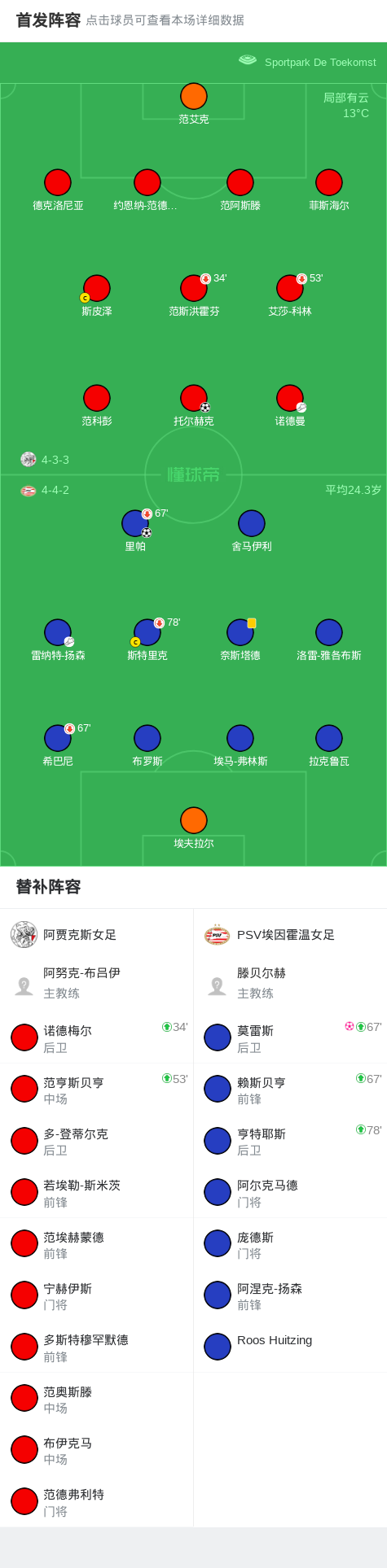Open substitute keeper 范德弗利特's page
The width and height of the screenshot is (387, 1568).
(97, 1501)
